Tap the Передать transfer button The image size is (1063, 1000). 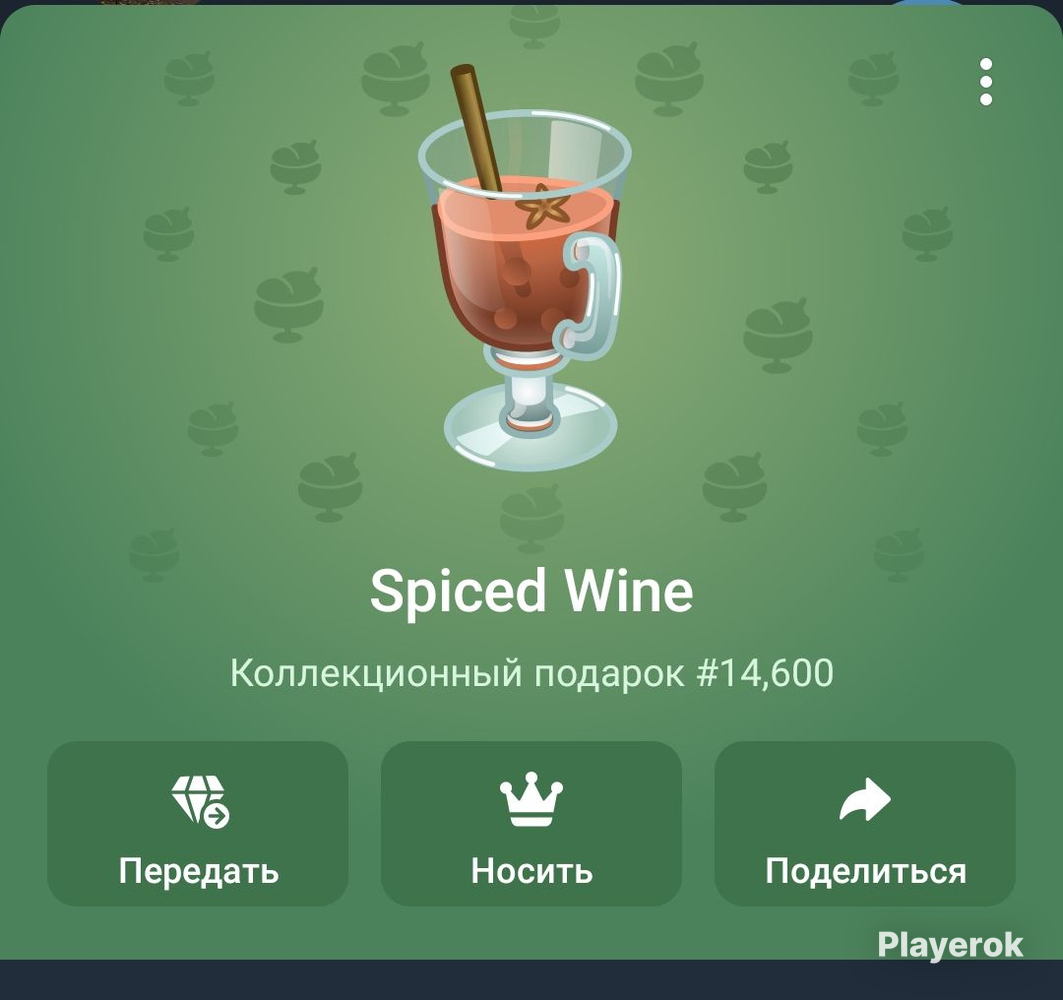point(198,824)
